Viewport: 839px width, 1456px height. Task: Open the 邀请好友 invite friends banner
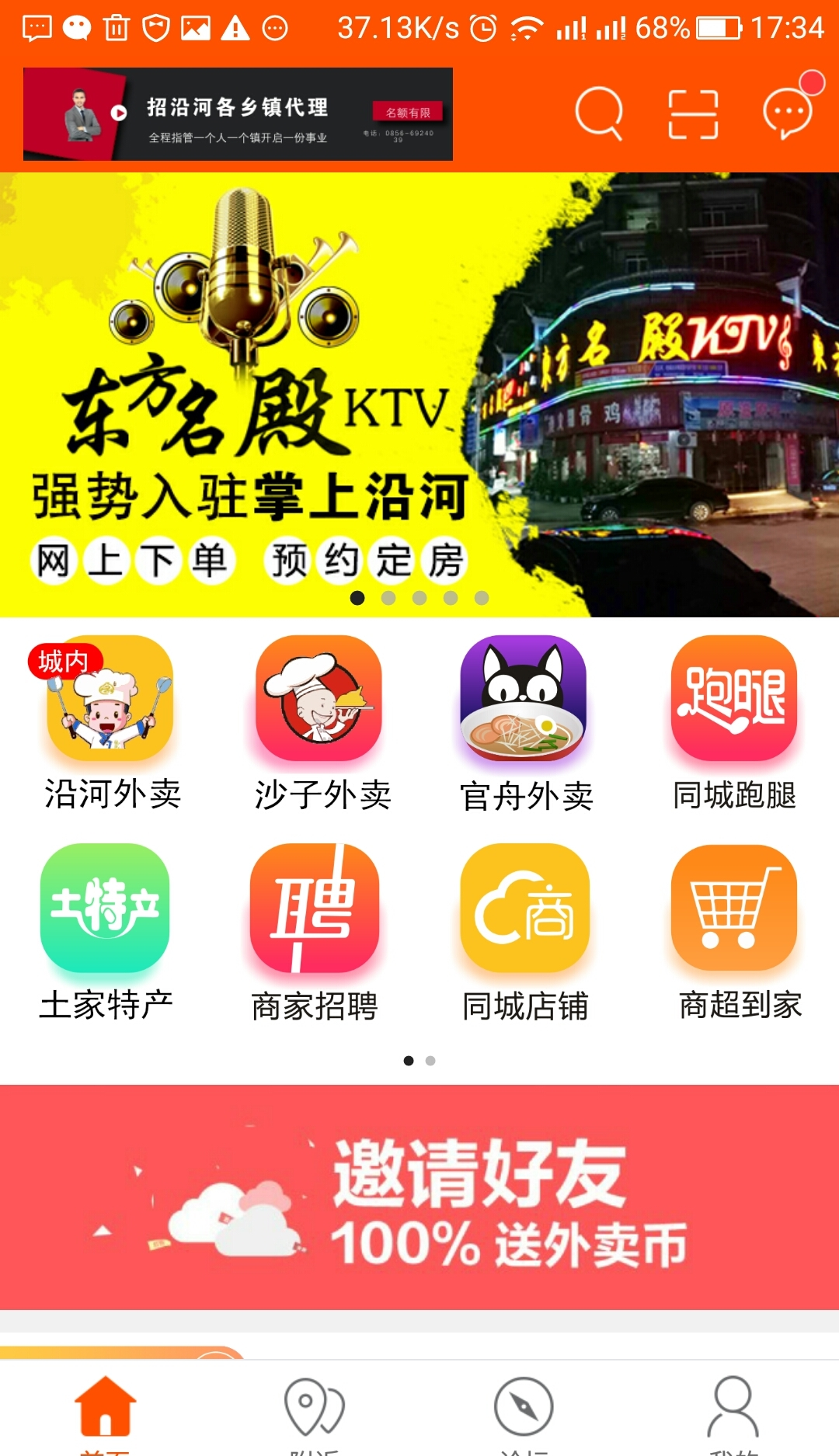point(419,1197)
